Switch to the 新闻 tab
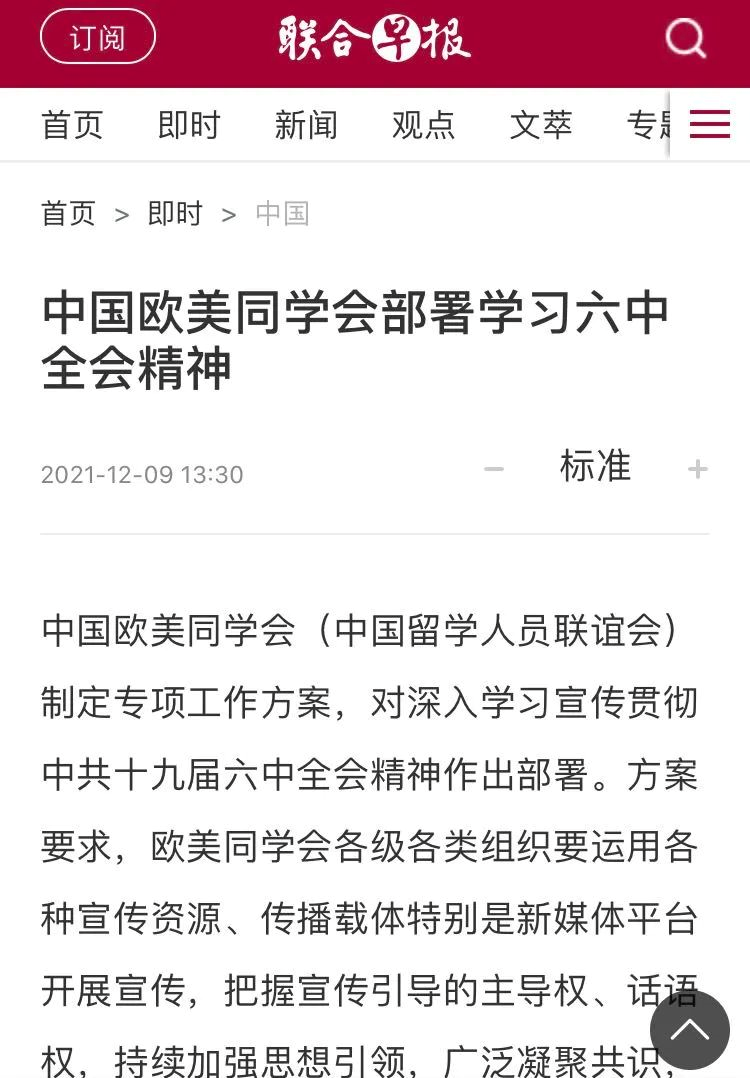Image resolution: width=750 pixels, height=1078 pixels. pos(306,125)
